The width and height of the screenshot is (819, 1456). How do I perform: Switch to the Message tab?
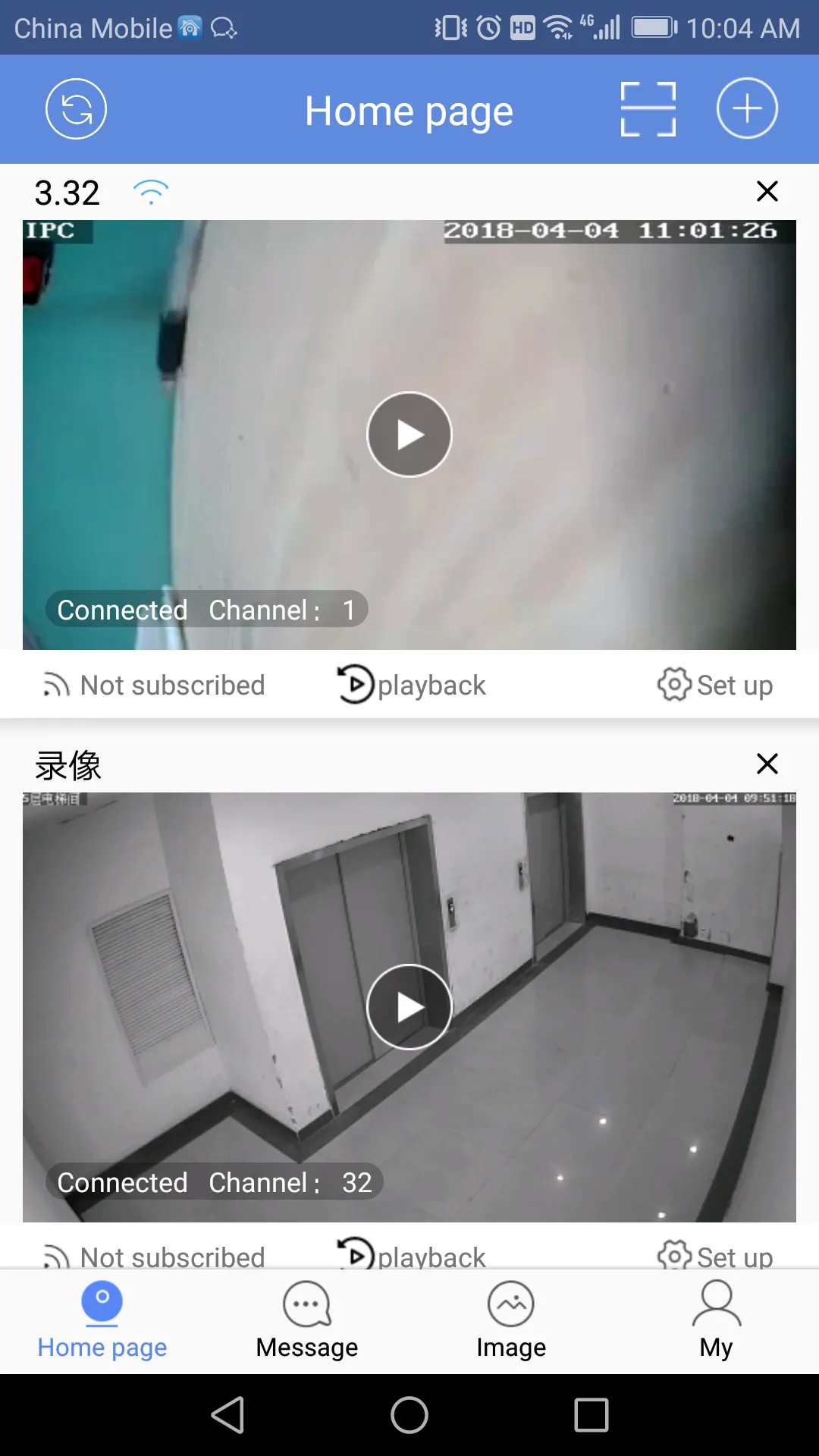tap(306, 1319)
